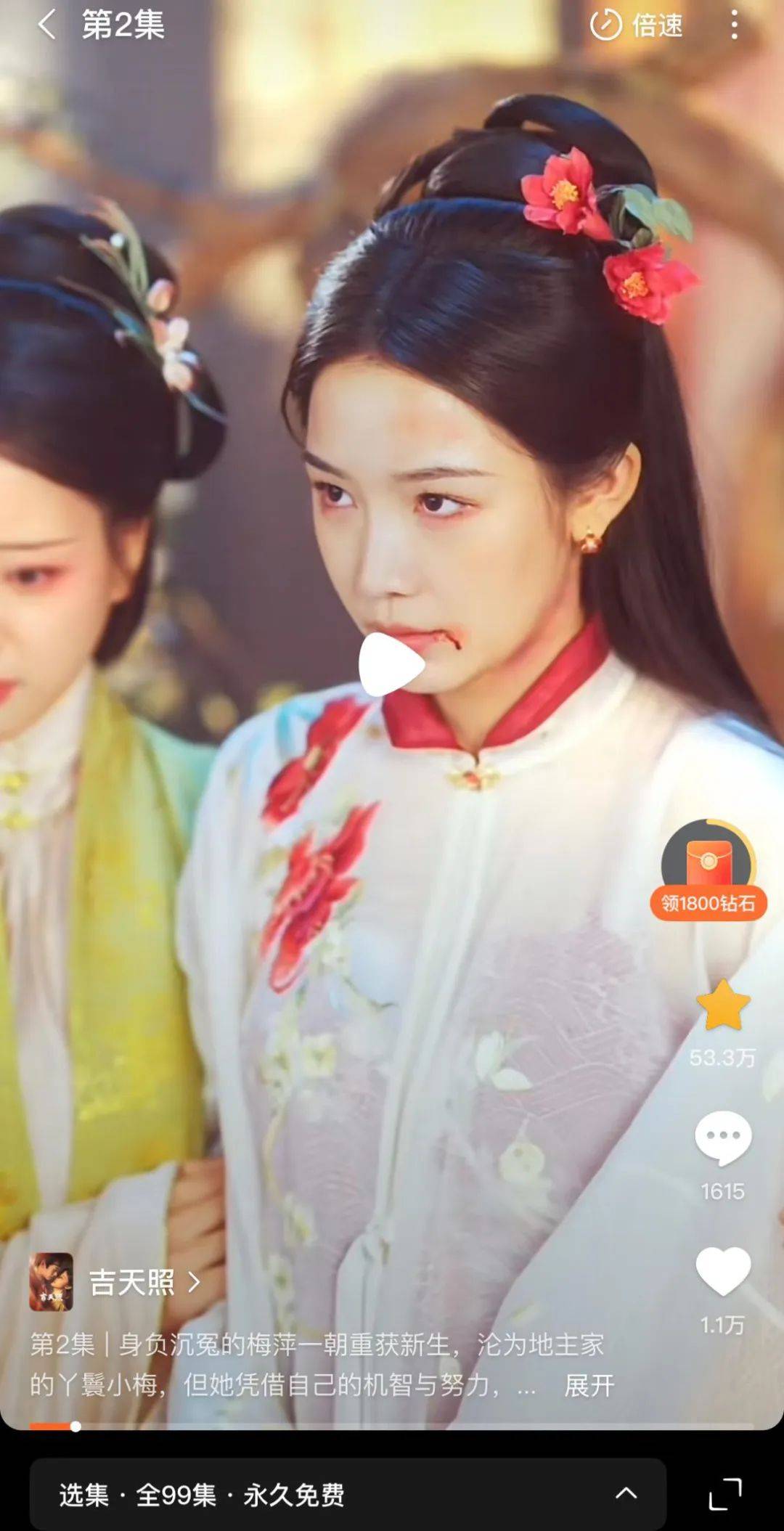
Task: Tap the favorite star icon
Action: pos(722,1005)
